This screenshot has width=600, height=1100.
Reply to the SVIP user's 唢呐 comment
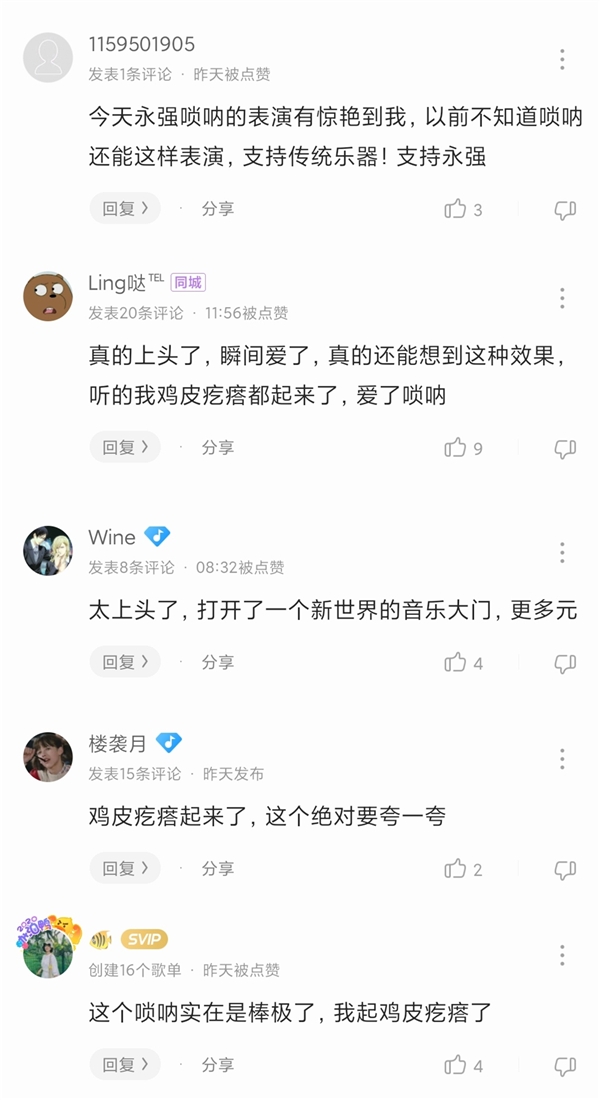125,1064
